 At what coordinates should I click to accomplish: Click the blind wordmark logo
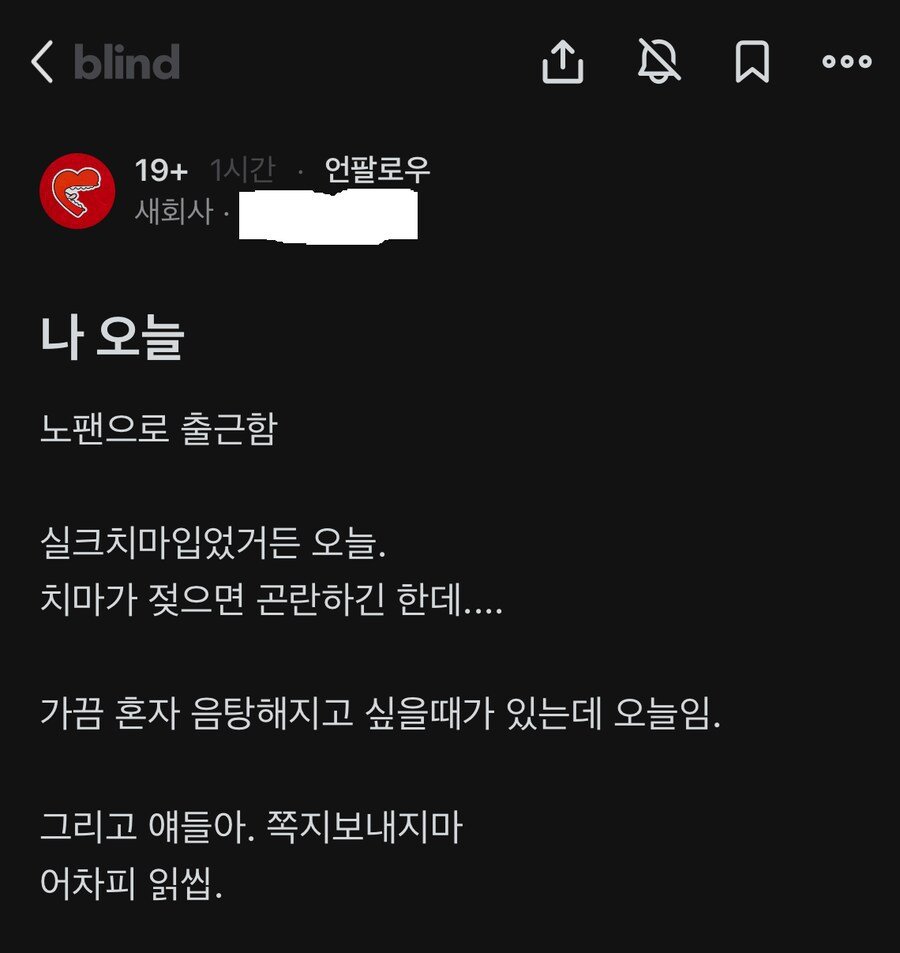click(125, 63)
